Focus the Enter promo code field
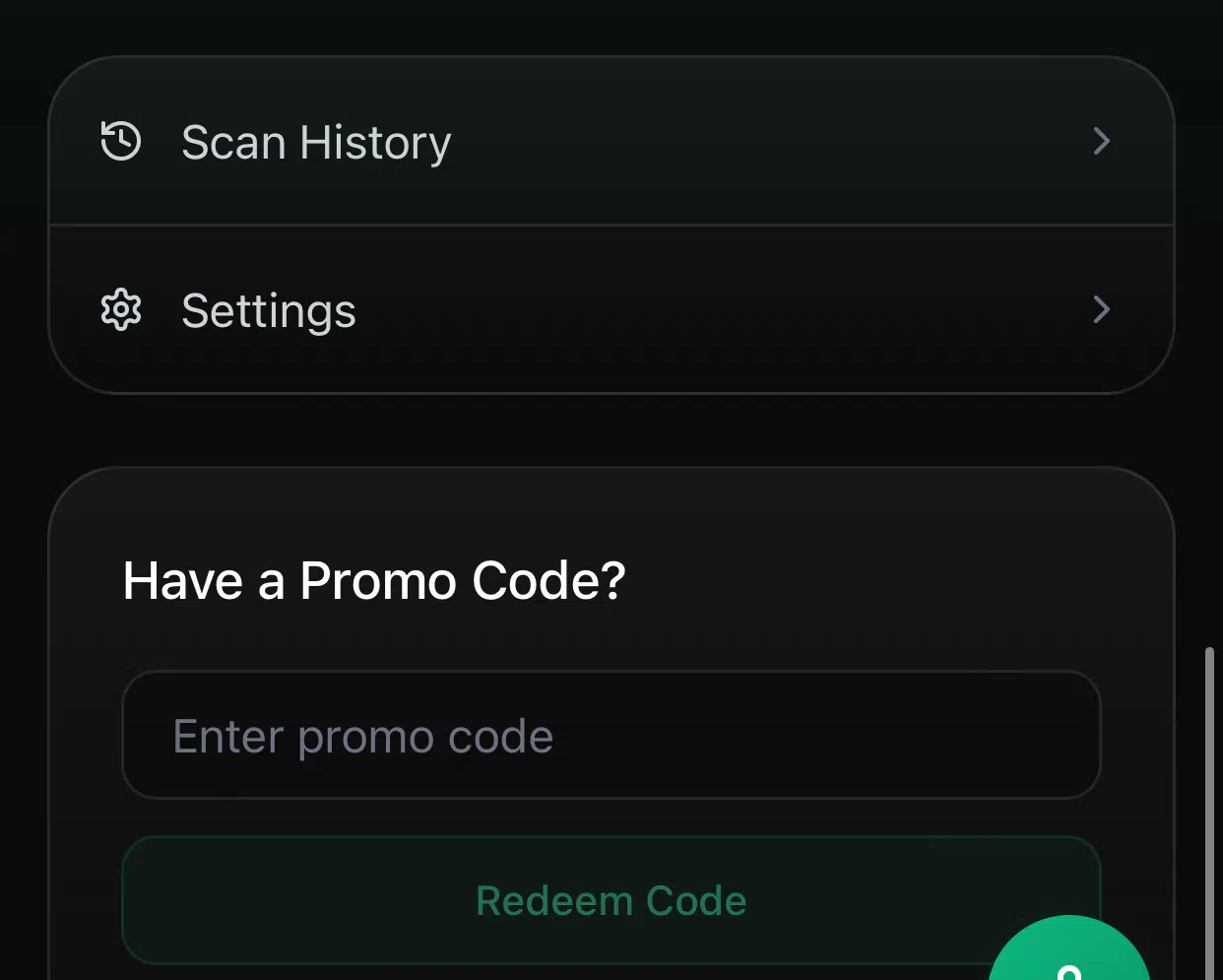Image resolution: width=1223 pixels, height=980 pixels. coord(611,735)
